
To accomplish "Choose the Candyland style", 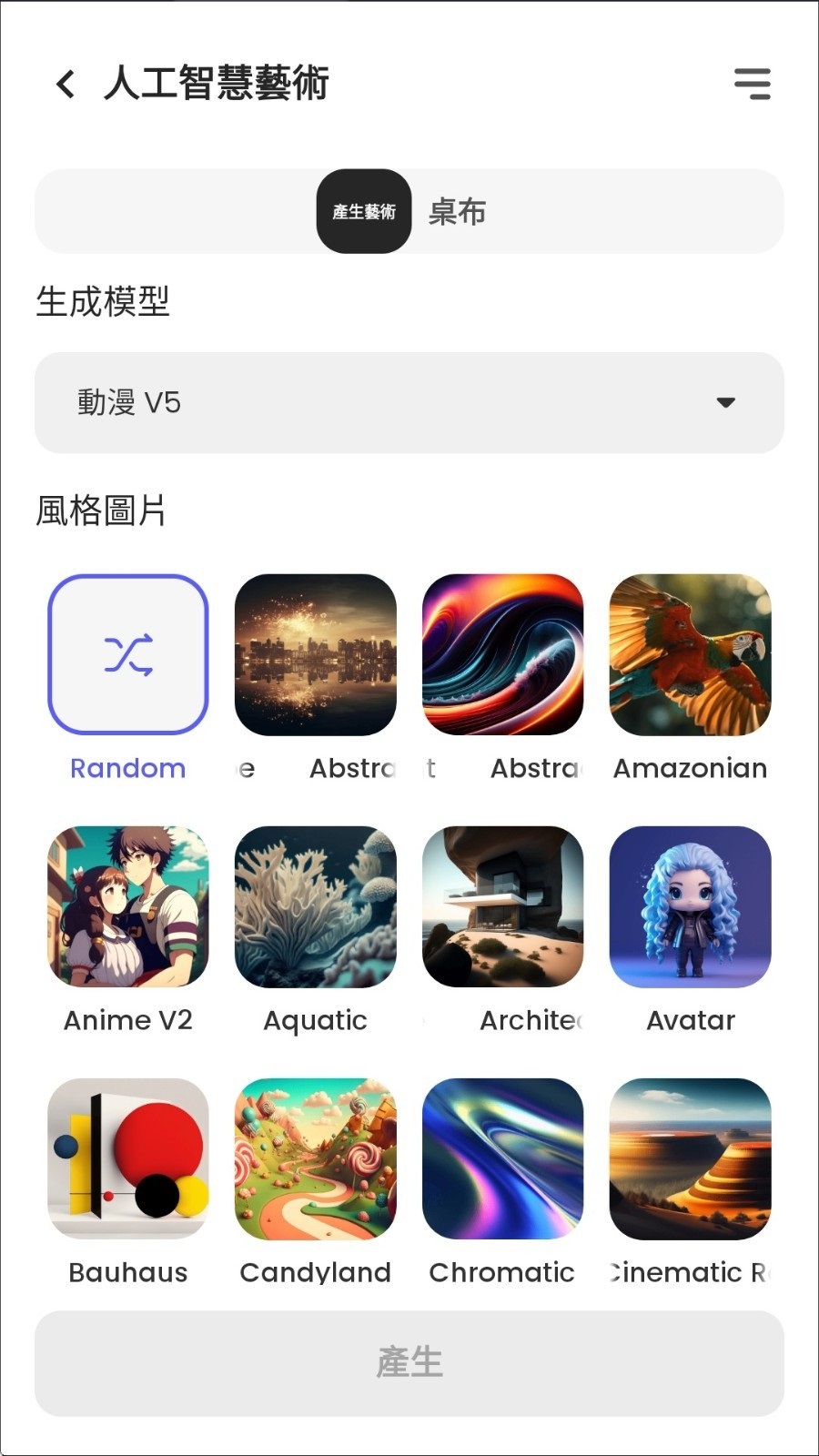I will [x=315, y=1158].
